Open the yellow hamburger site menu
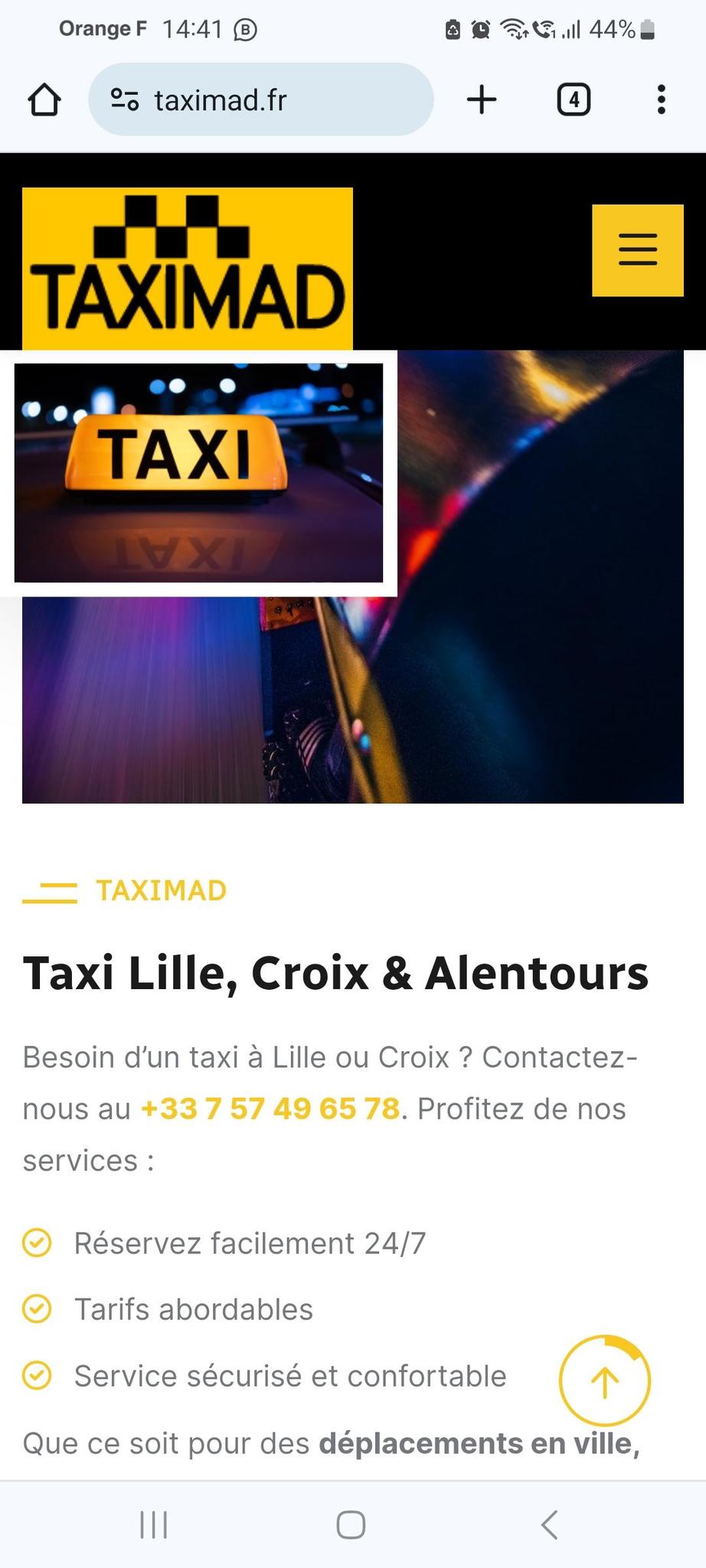 pyautogui.click(x=637, y=250)
